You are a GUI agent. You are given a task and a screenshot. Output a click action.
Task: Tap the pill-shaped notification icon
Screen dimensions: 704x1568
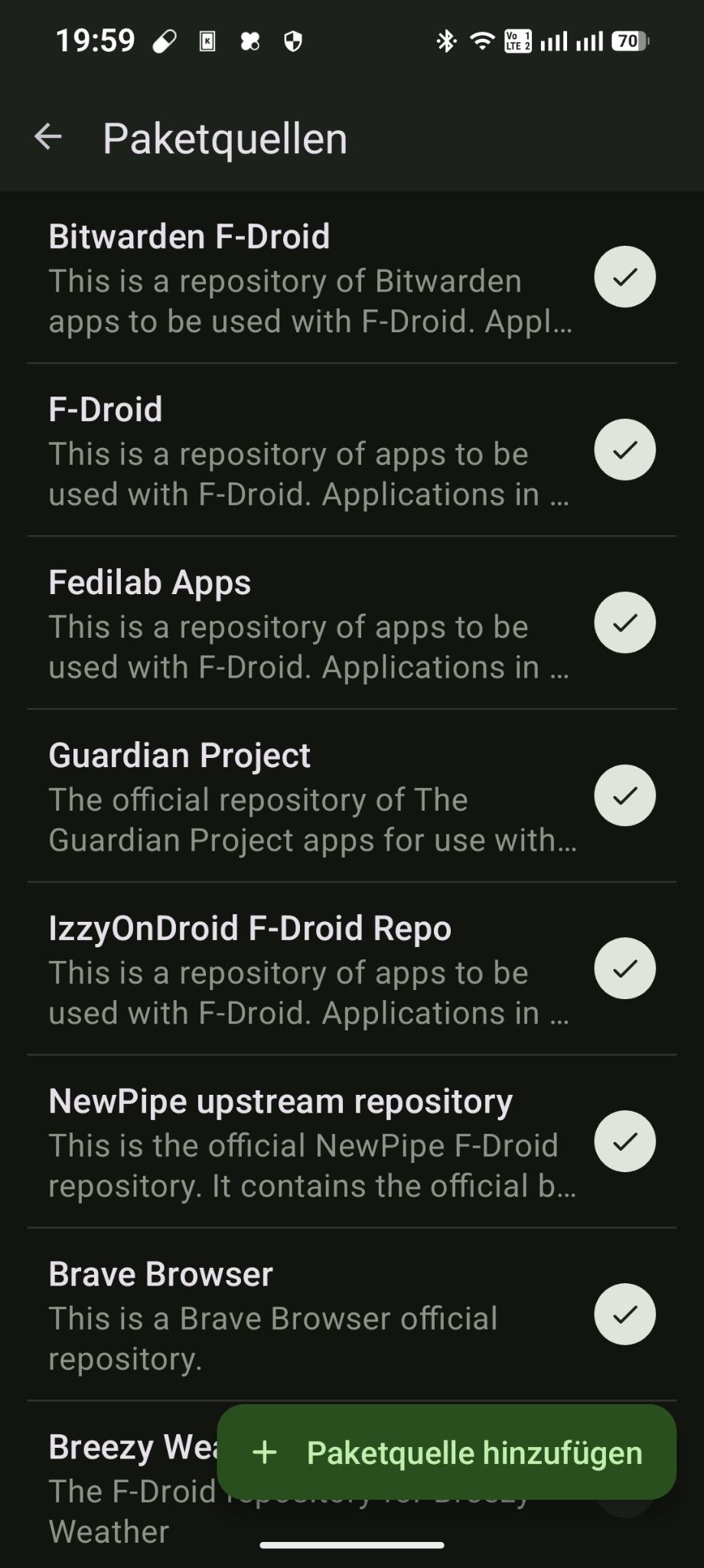tap(167, 40)
